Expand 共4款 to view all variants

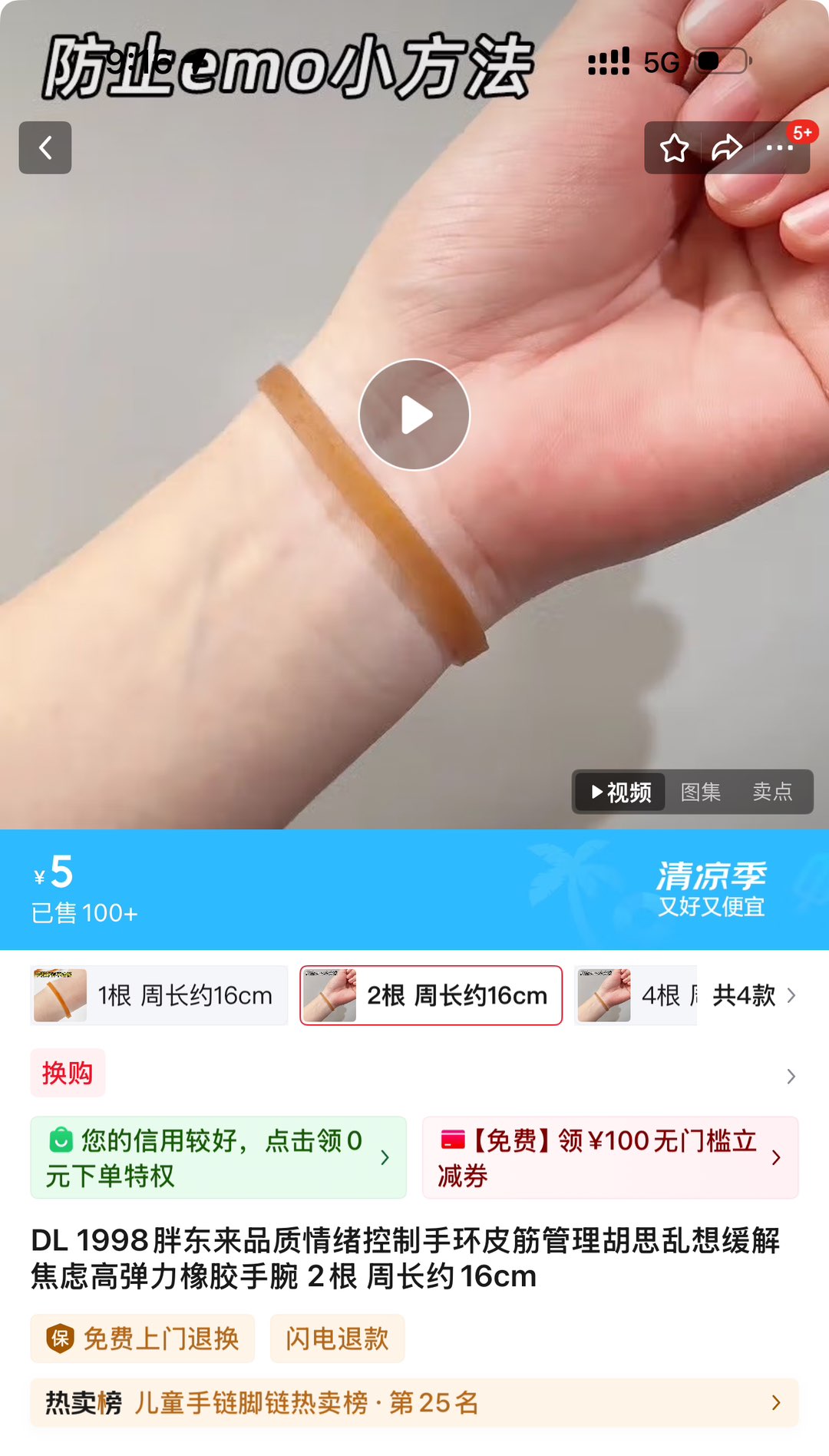tap(754, 995)
